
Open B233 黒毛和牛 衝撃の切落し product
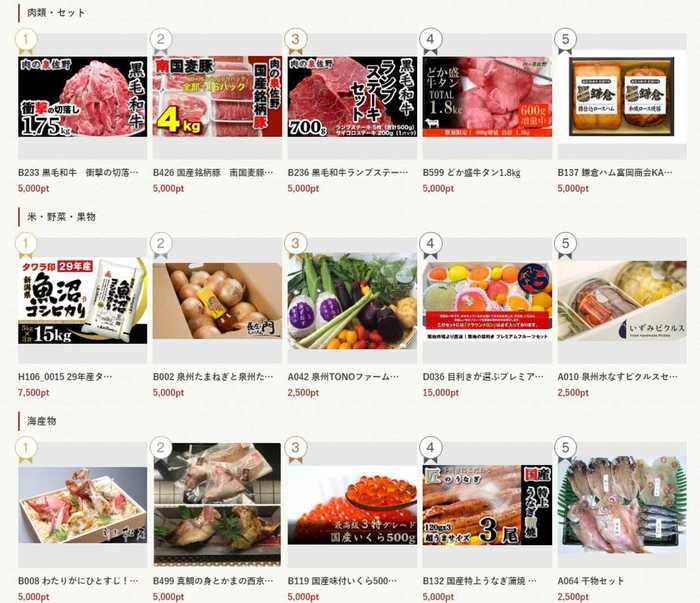(82, 98)
